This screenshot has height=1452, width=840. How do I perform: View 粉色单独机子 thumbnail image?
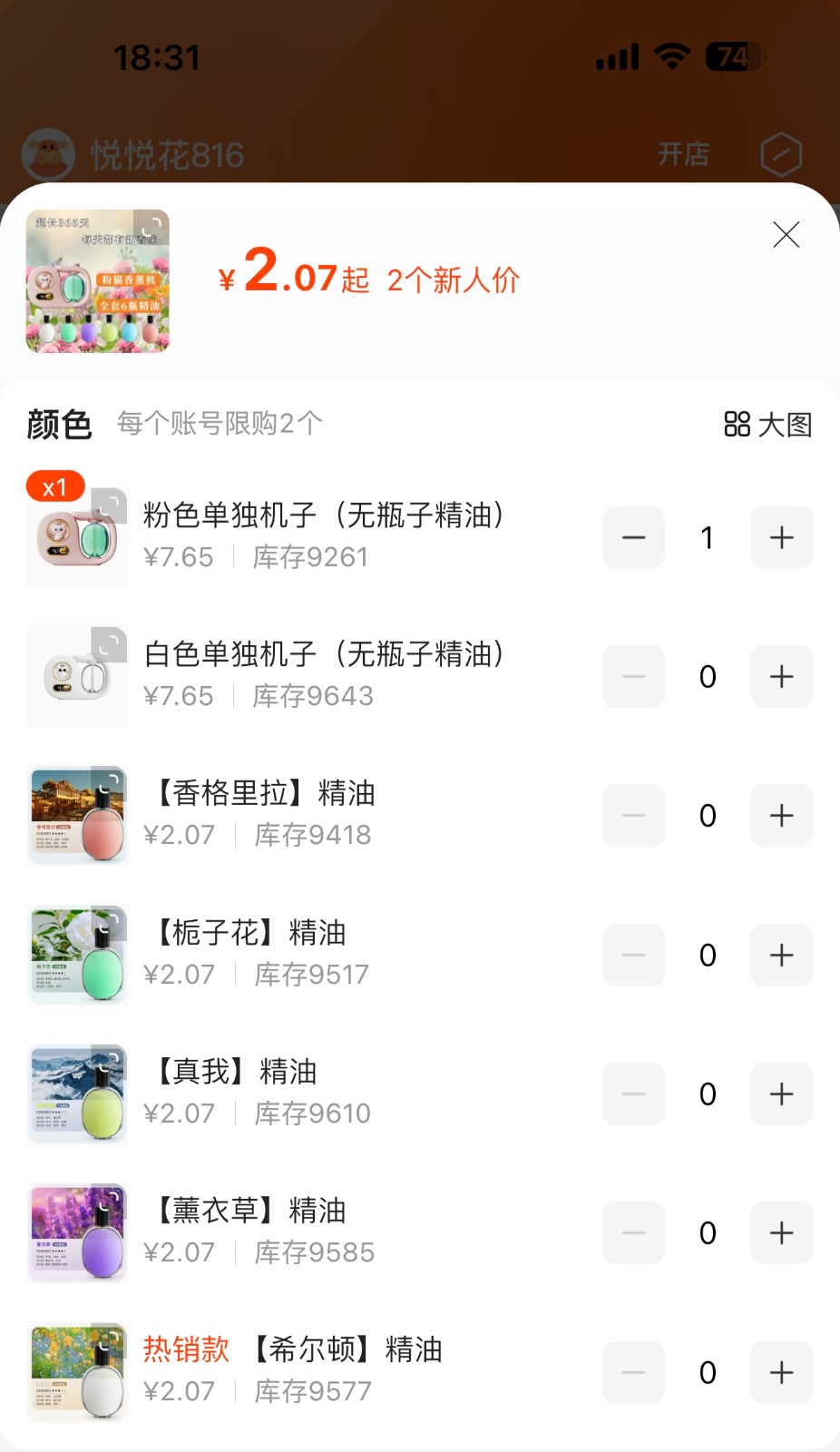point(78,538)
